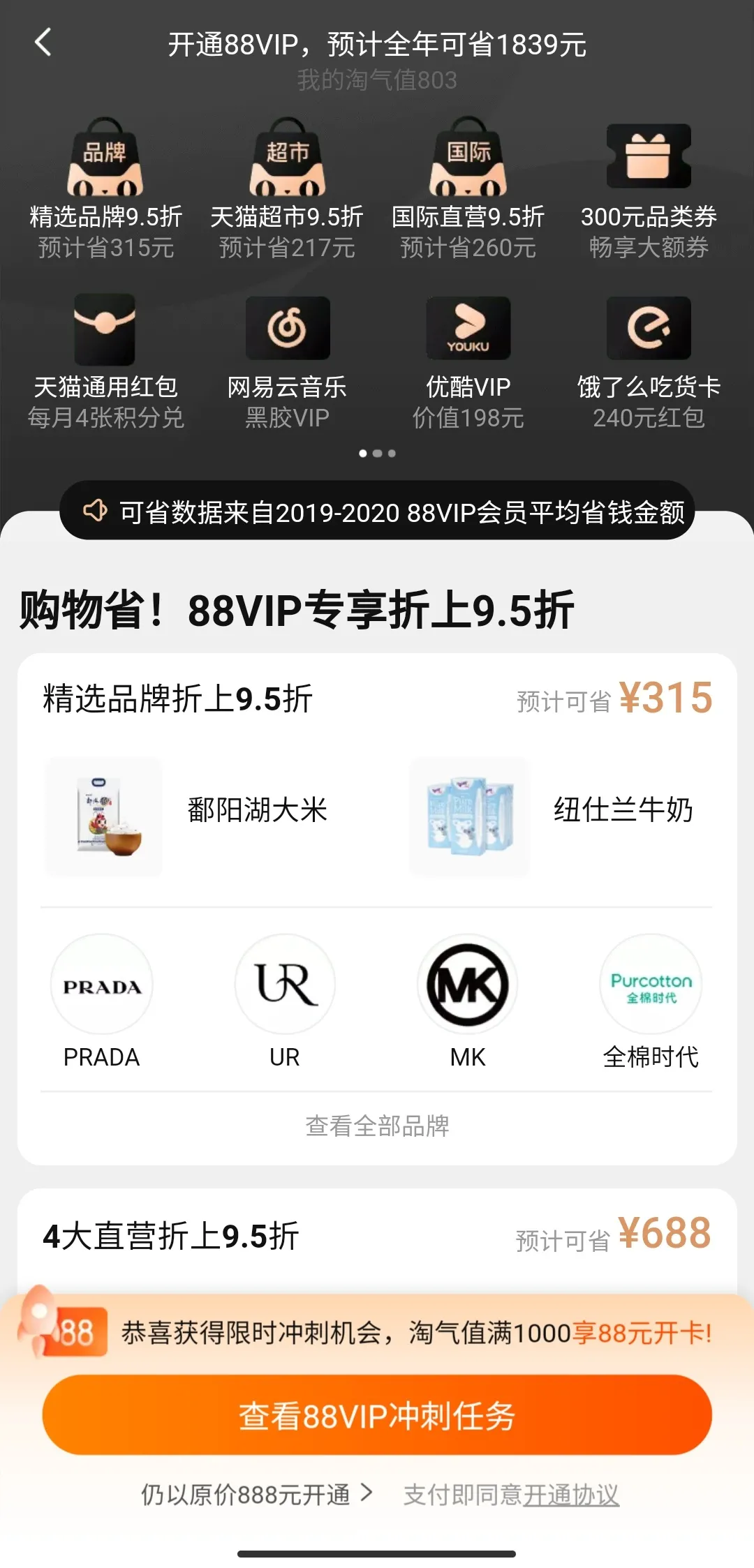Open the UR brand logo
The image size is (754, 1568).
tap(284, 985)
